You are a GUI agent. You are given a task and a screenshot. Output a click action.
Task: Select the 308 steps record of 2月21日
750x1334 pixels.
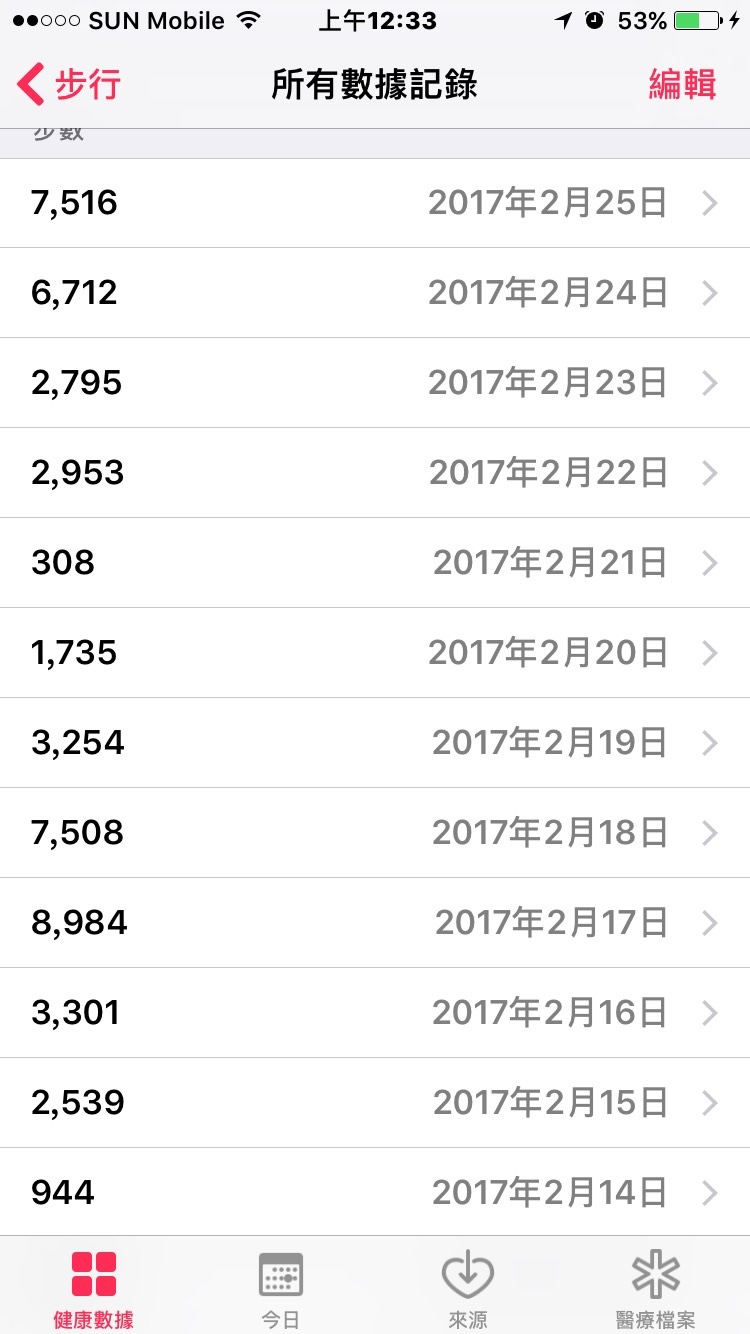point(375,563)
